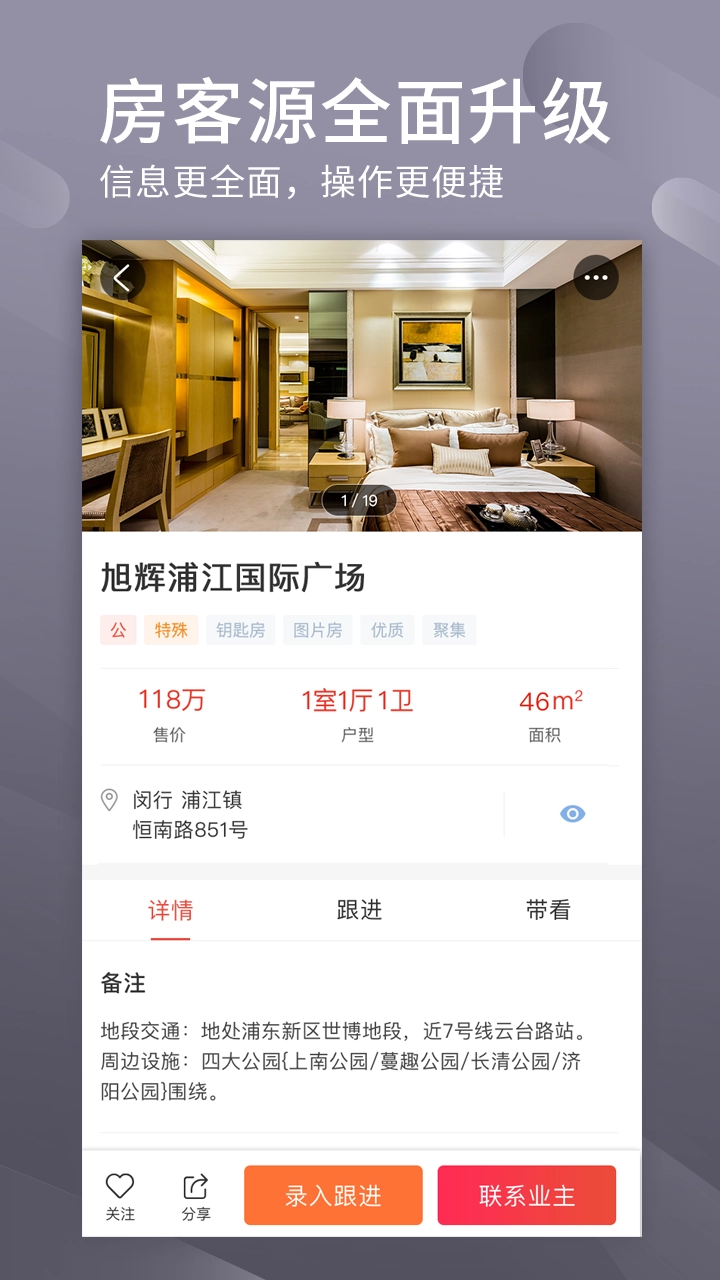Image resolution: width=720 pixels, height=1280 pixels.
Task: Toggle the eye icon next to the address
Action: click(x=572, y=813)
